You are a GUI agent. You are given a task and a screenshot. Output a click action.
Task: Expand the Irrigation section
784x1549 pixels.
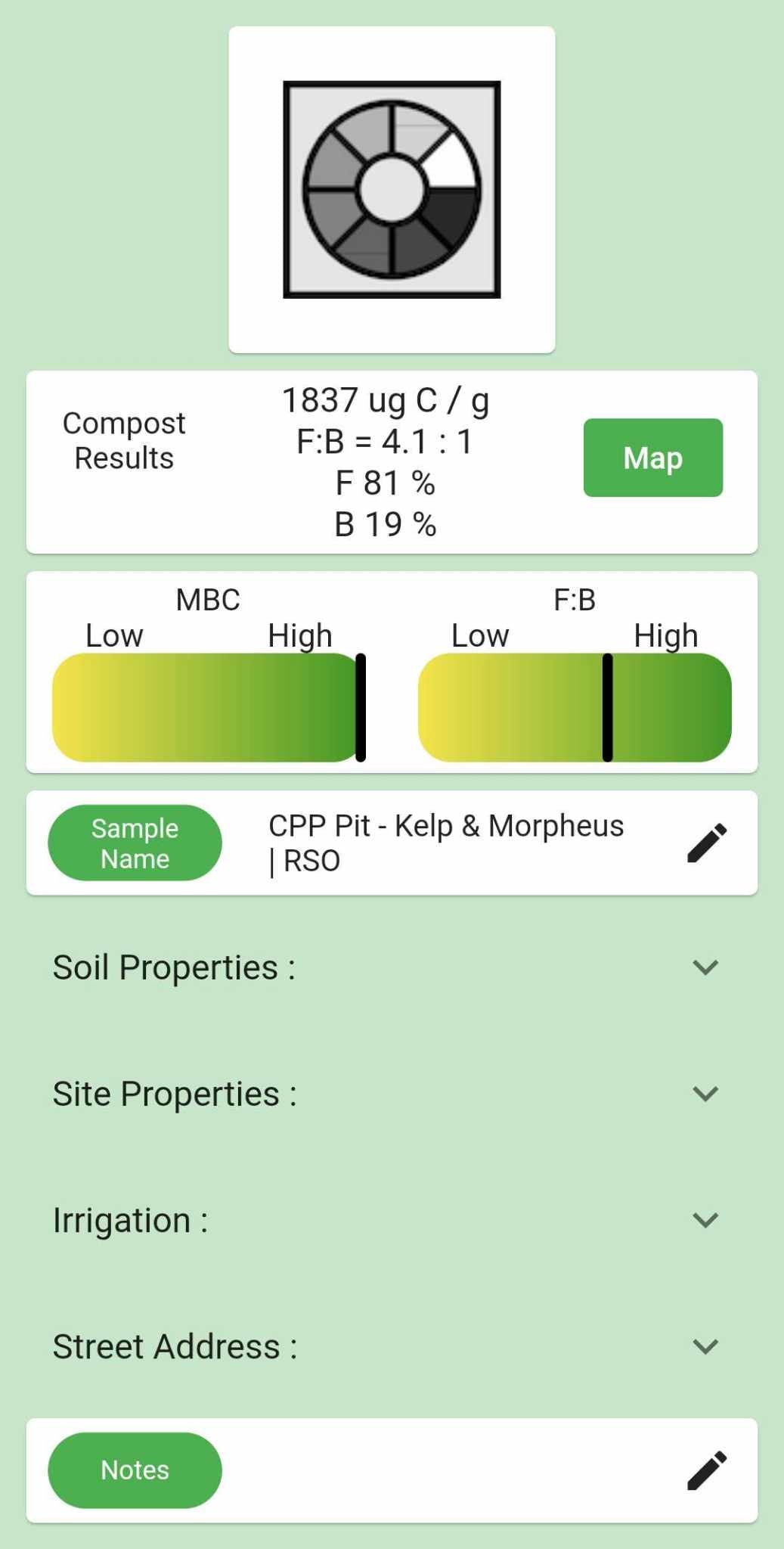[705, 1220]
